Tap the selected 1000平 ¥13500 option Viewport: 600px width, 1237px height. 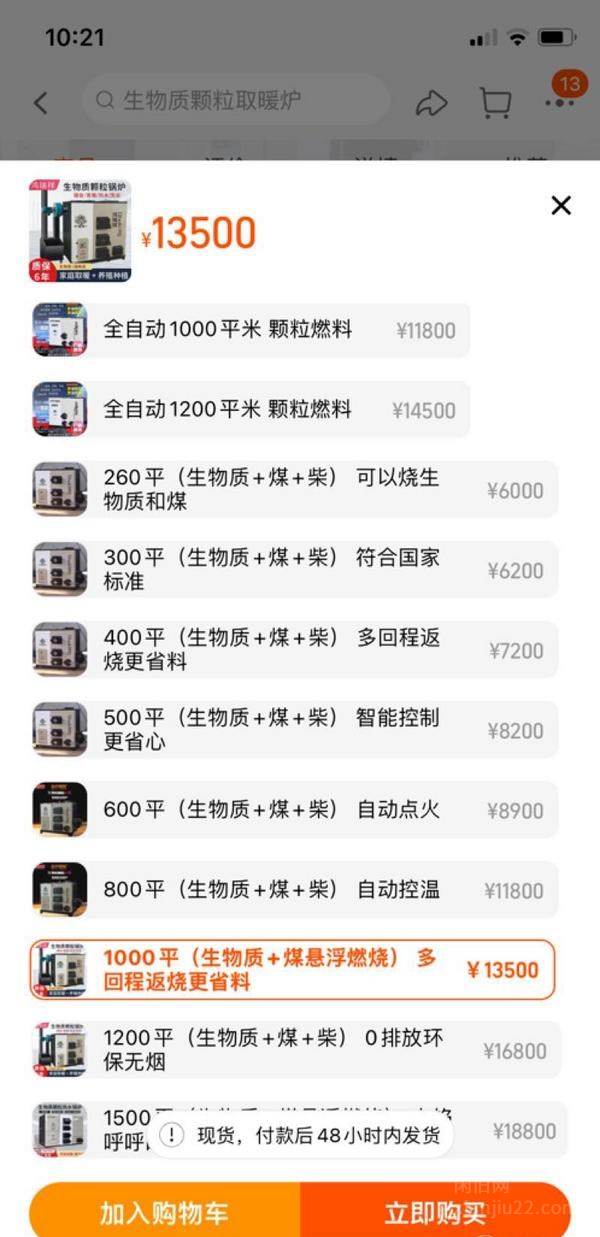tap(292, 970)
